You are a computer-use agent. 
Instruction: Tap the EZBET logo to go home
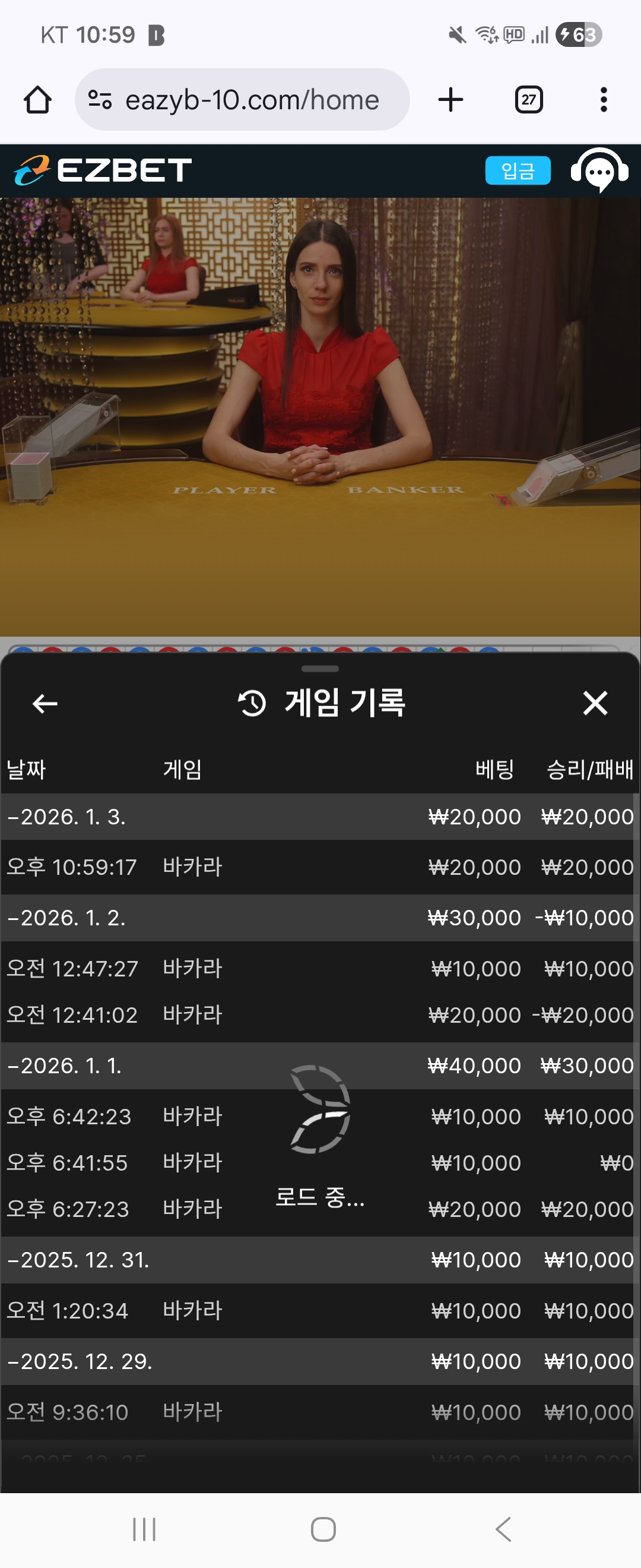pyautogui.click(x=103, y=170)
